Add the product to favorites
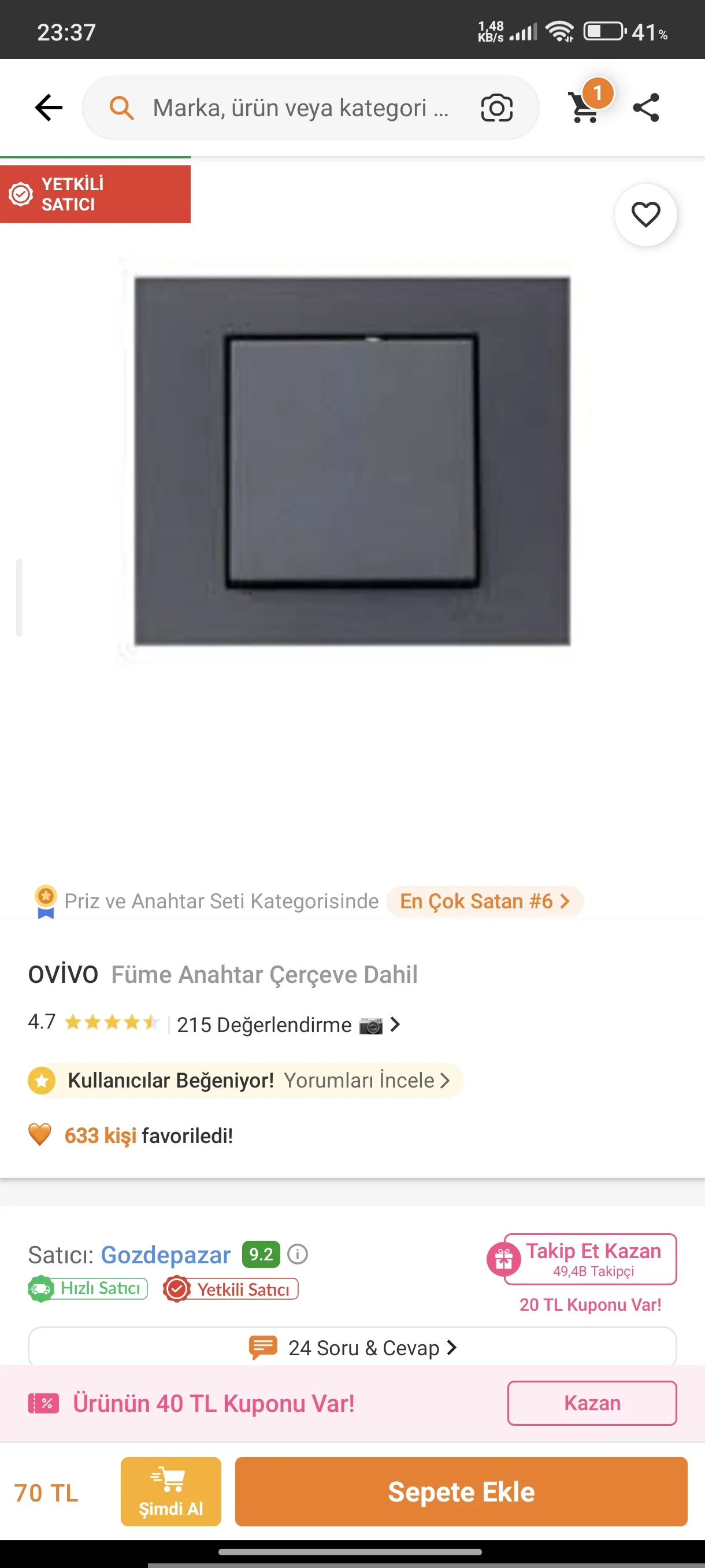This screenshot has height=1568, width=705. pyautogui.click(x=645, y=215)
